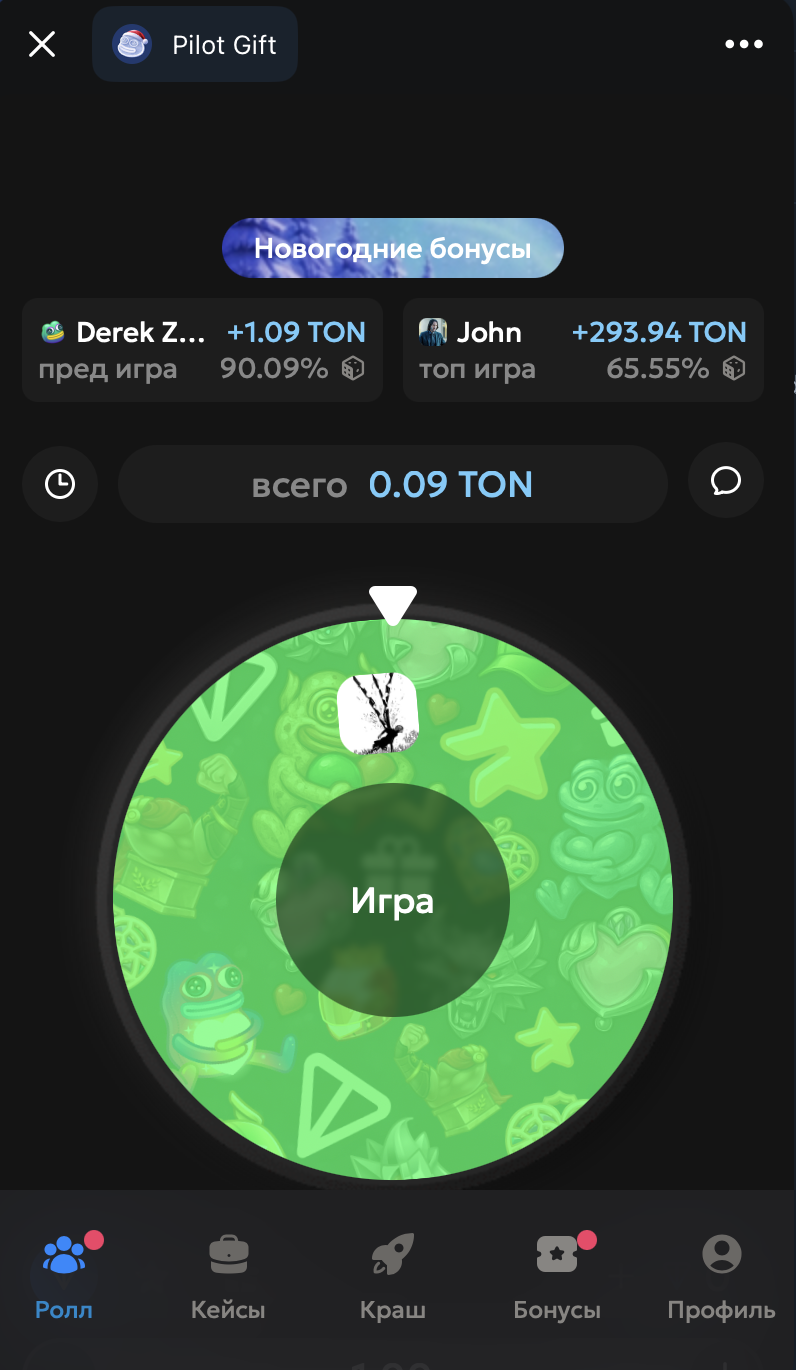Open the Новогодние бонусы banner

coord(392,248)
